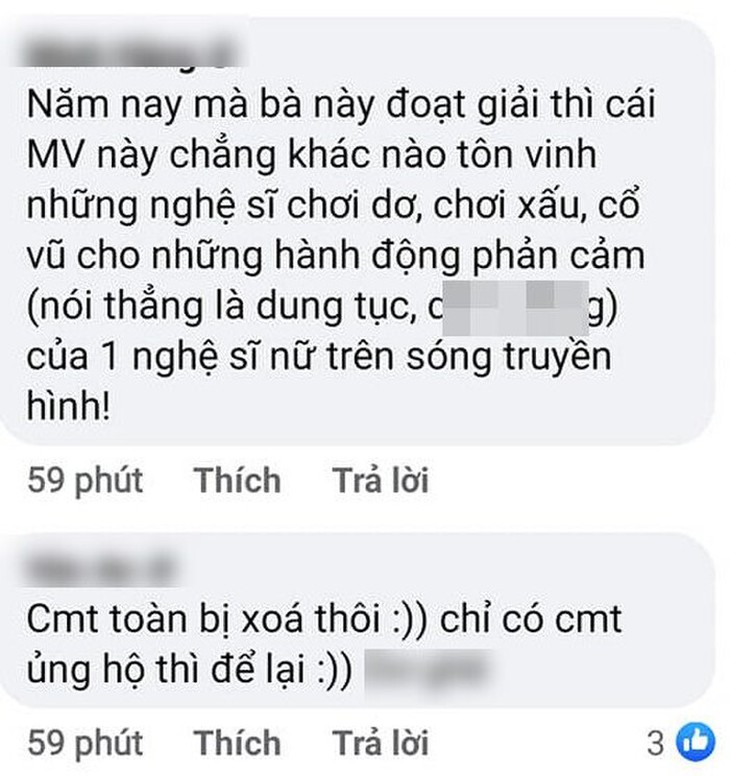
Task: Reply to the comment about "đoạt giải"
Action: [x=380, y=481]
